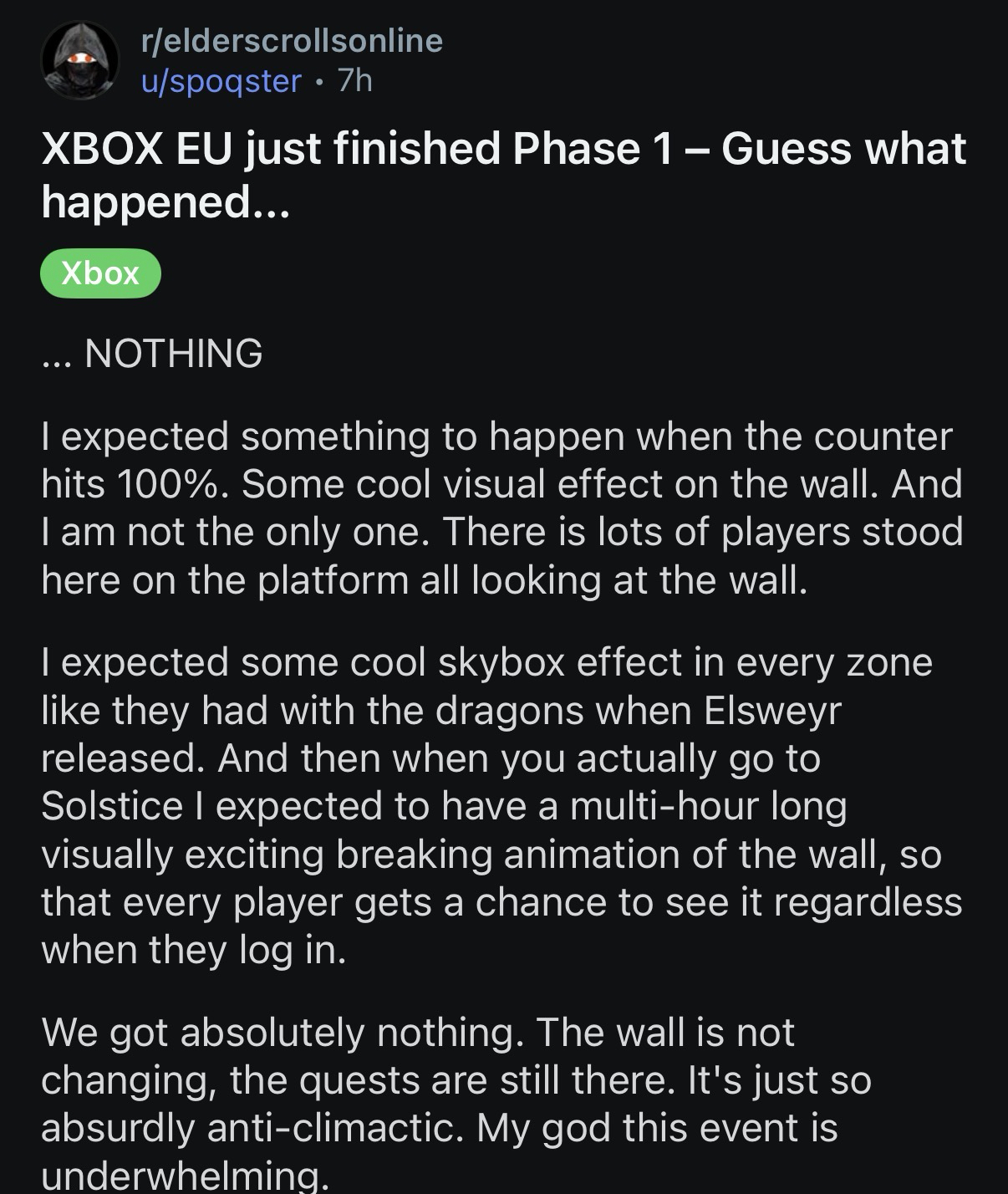The height and width of the screenshot is (1194, 1008).
Task: Tap the poster's avatar image
Action: pos(80,60)
